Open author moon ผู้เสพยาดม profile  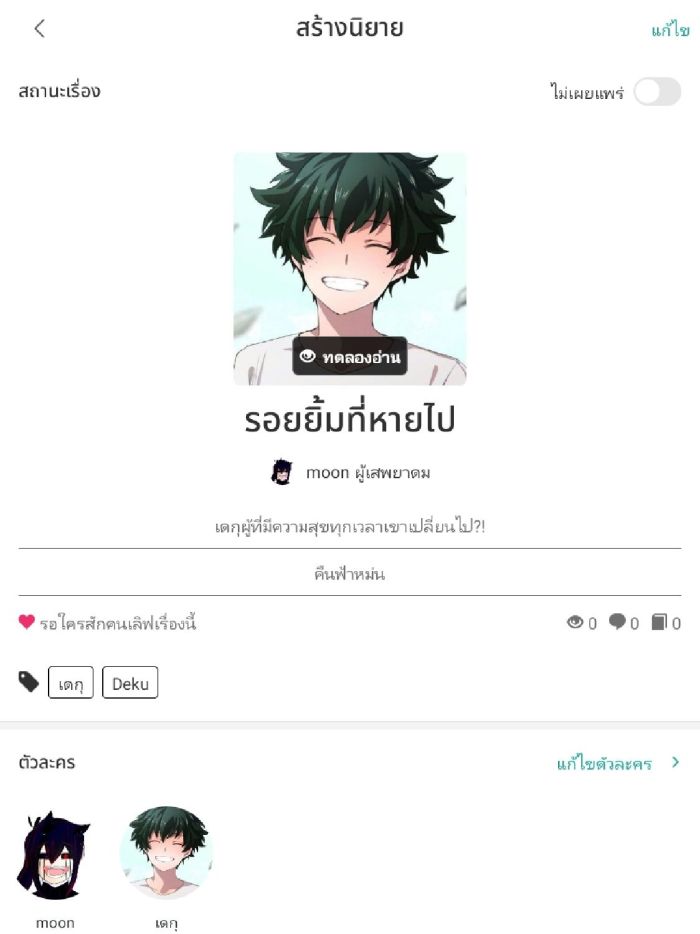(351, 473)
